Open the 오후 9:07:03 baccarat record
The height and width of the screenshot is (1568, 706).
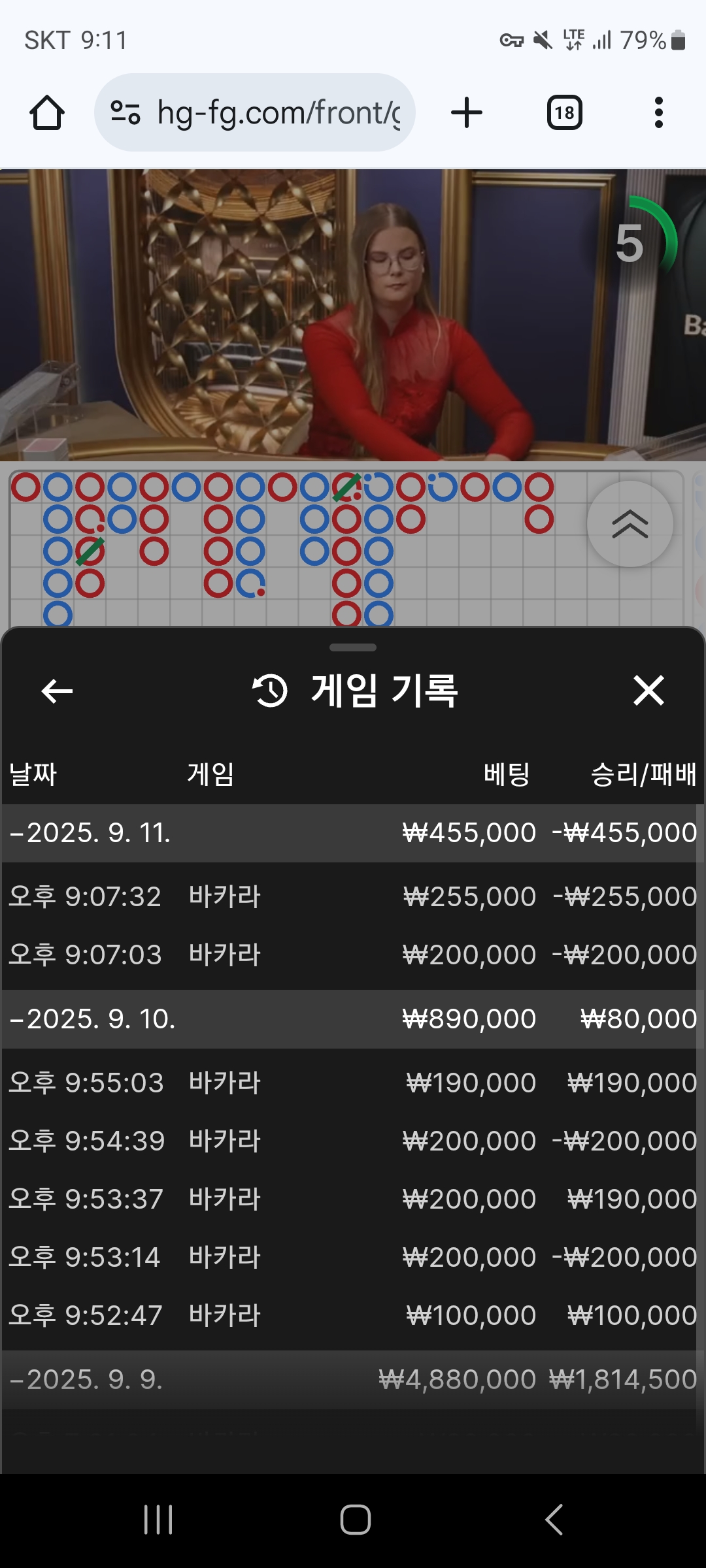[353, 955]
